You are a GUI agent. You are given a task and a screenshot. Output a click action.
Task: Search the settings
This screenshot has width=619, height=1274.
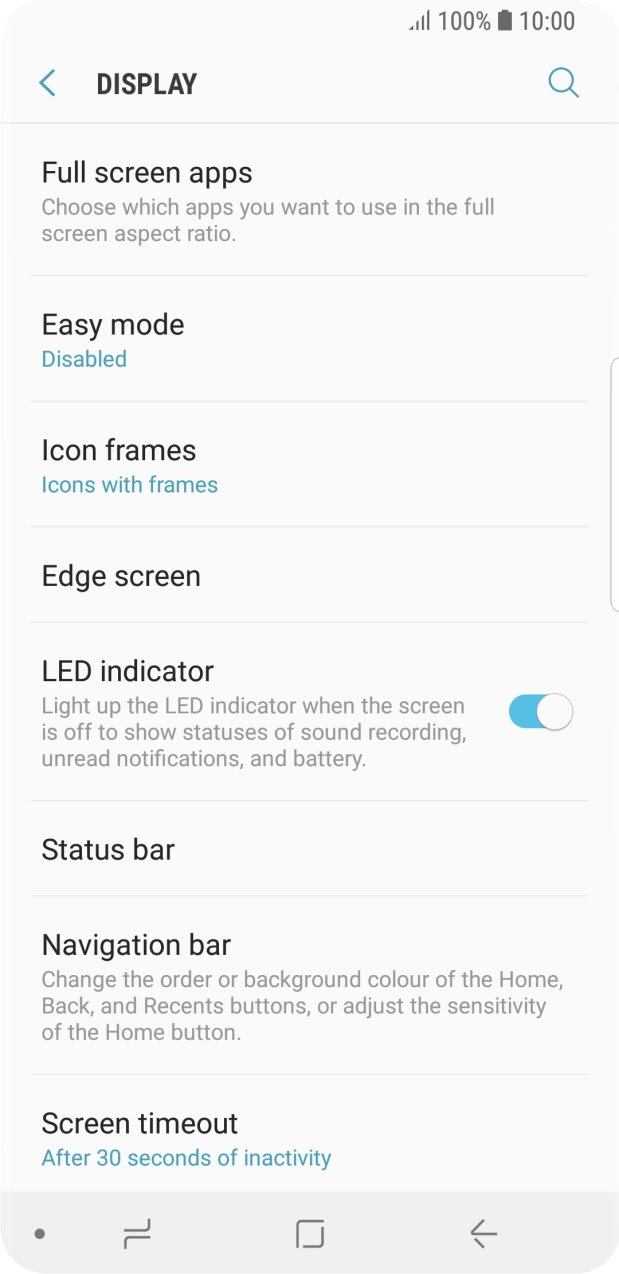563,83
